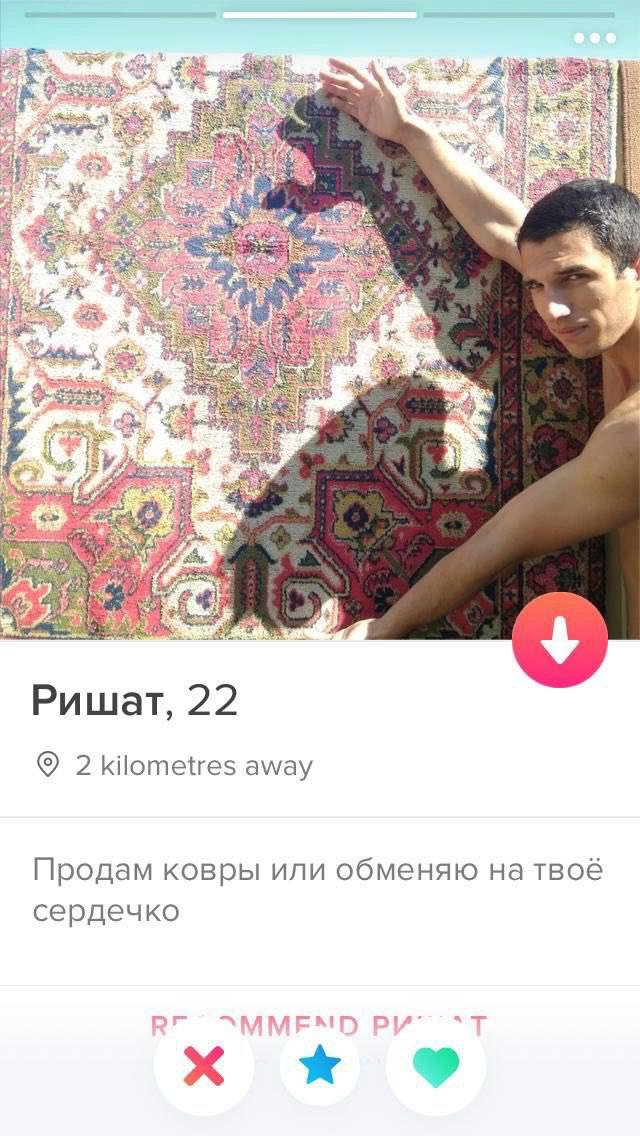640x1136 pixels.
Task: Like Ришат with the green heart
Action: (x=436, y=1068)
